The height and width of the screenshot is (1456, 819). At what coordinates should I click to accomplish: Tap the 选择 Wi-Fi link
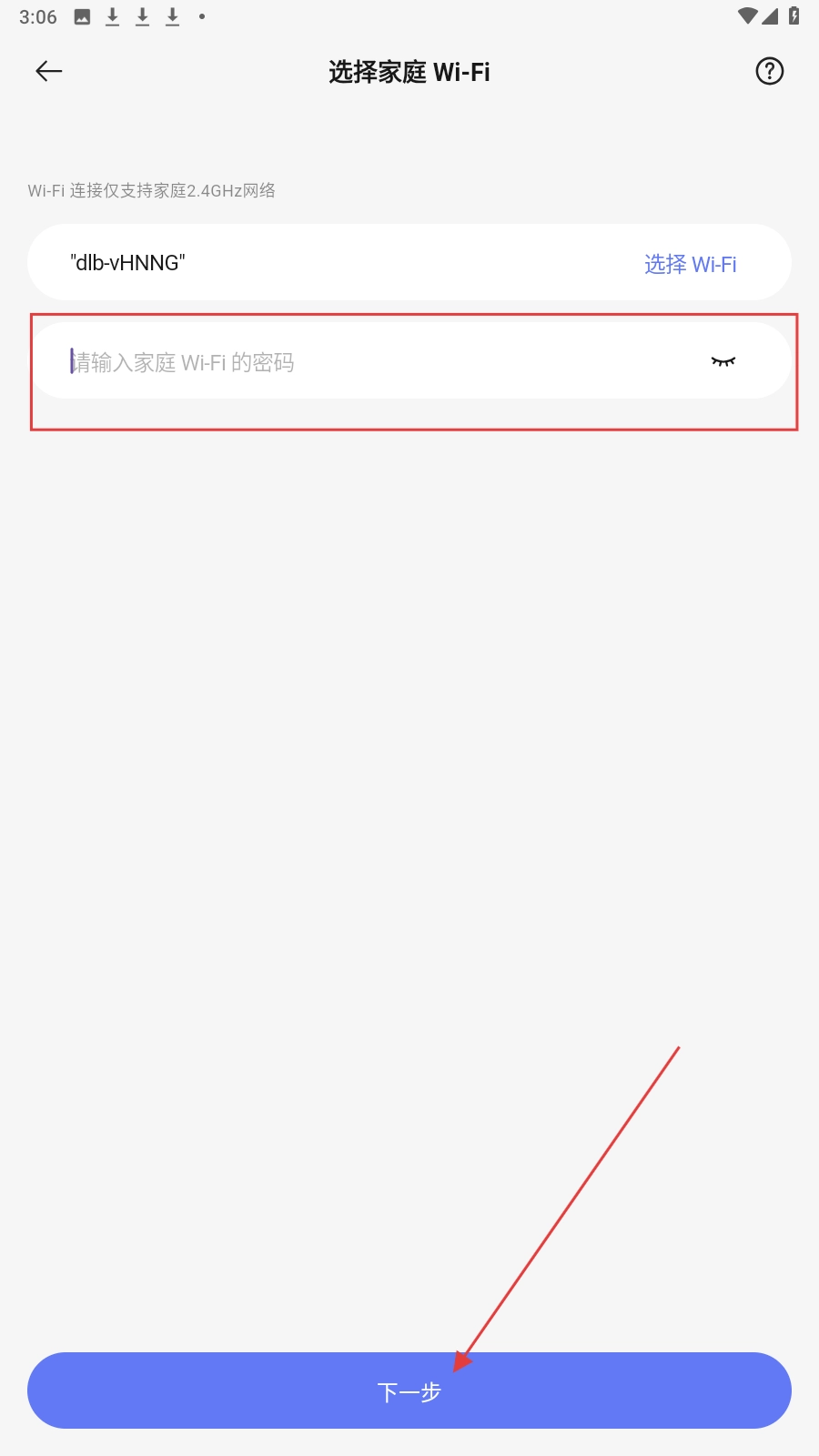(690, 264)
